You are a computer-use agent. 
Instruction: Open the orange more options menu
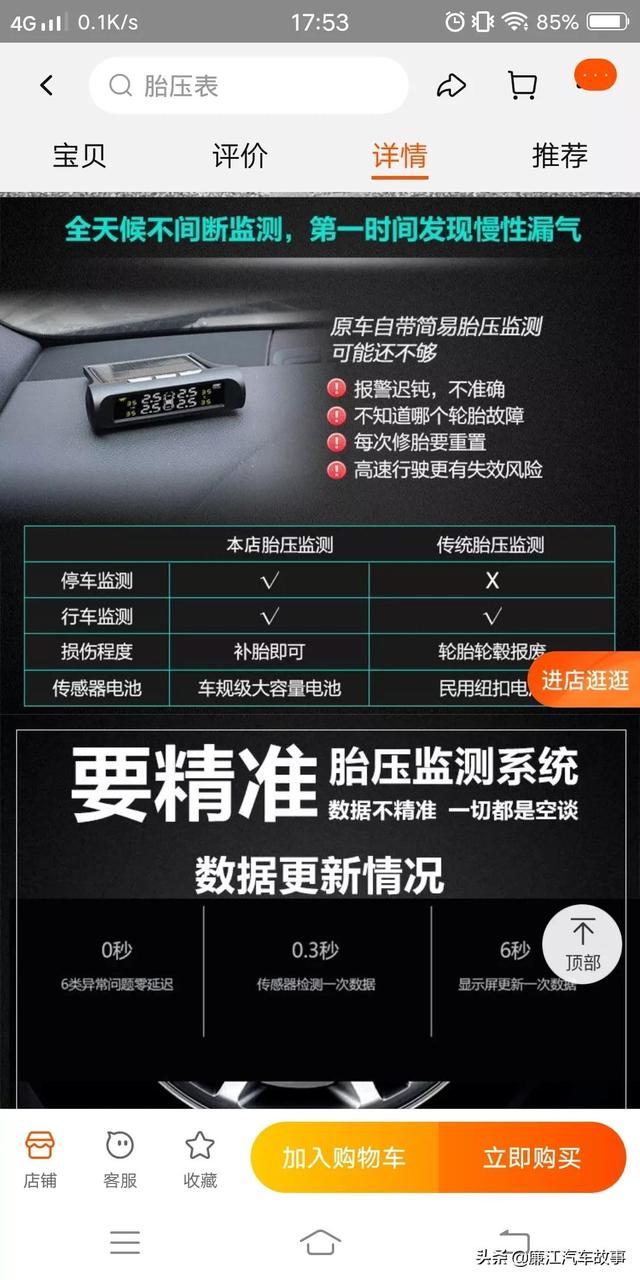595,76
